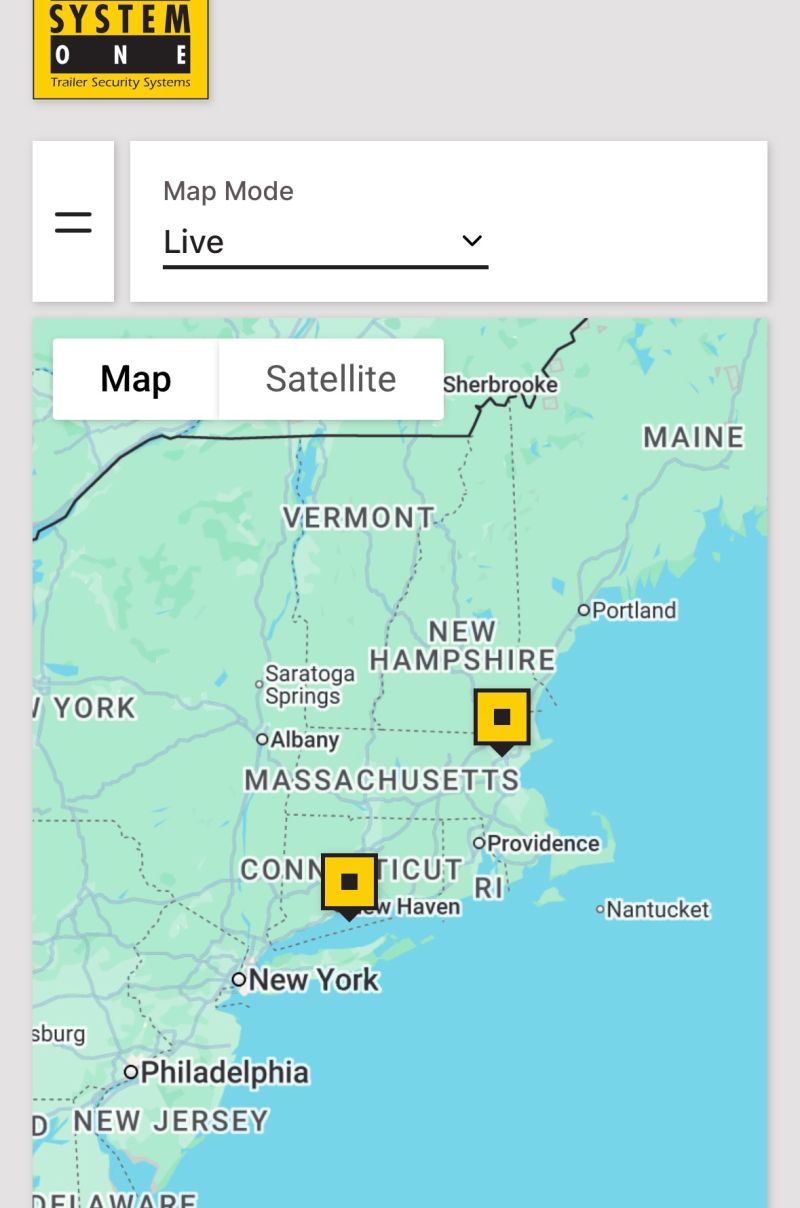
Task: Click the Albany city marker dot
Action: pos(262,739)
